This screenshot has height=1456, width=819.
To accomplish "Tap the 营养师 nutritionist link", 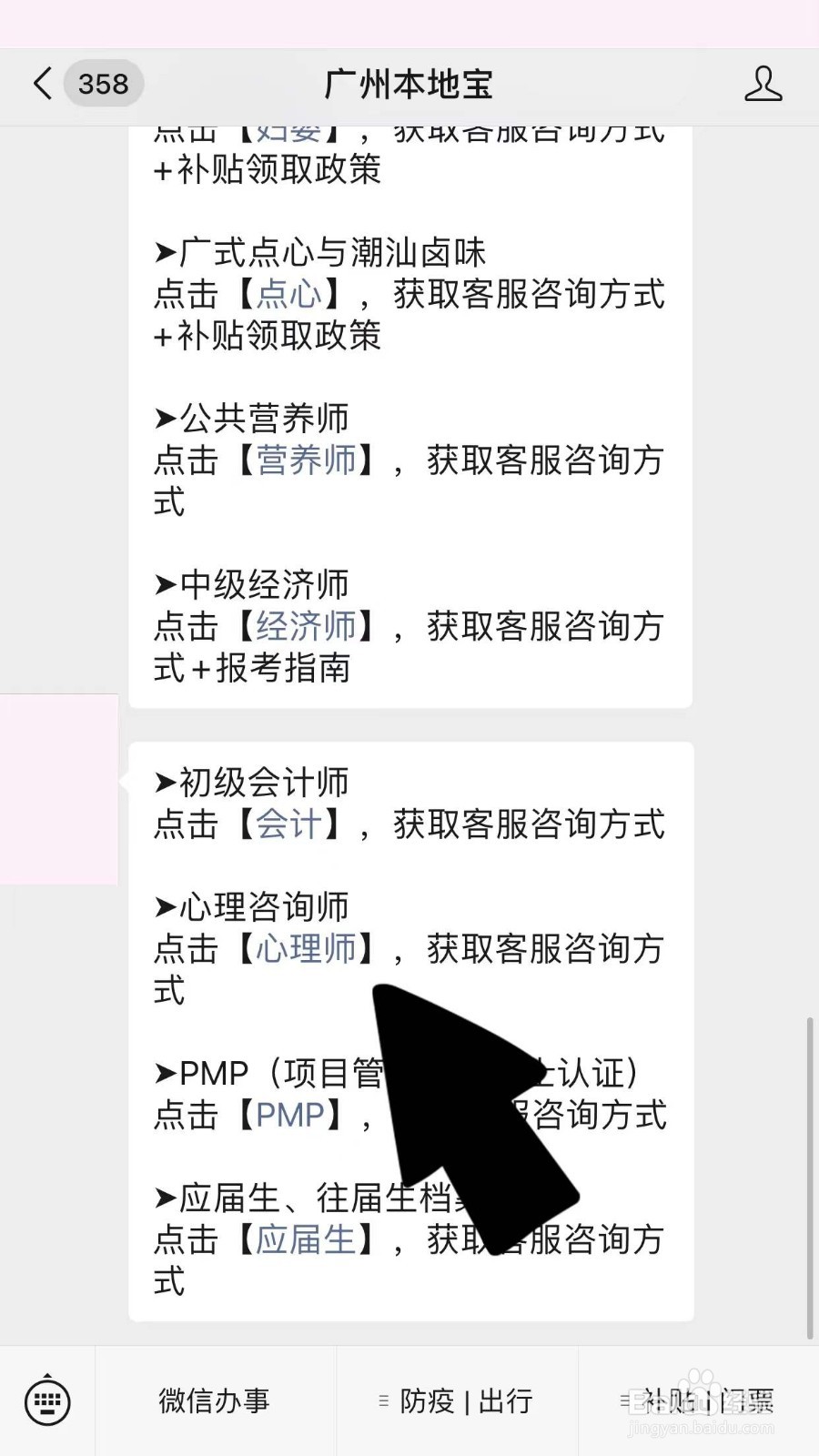I will (305, 461).
